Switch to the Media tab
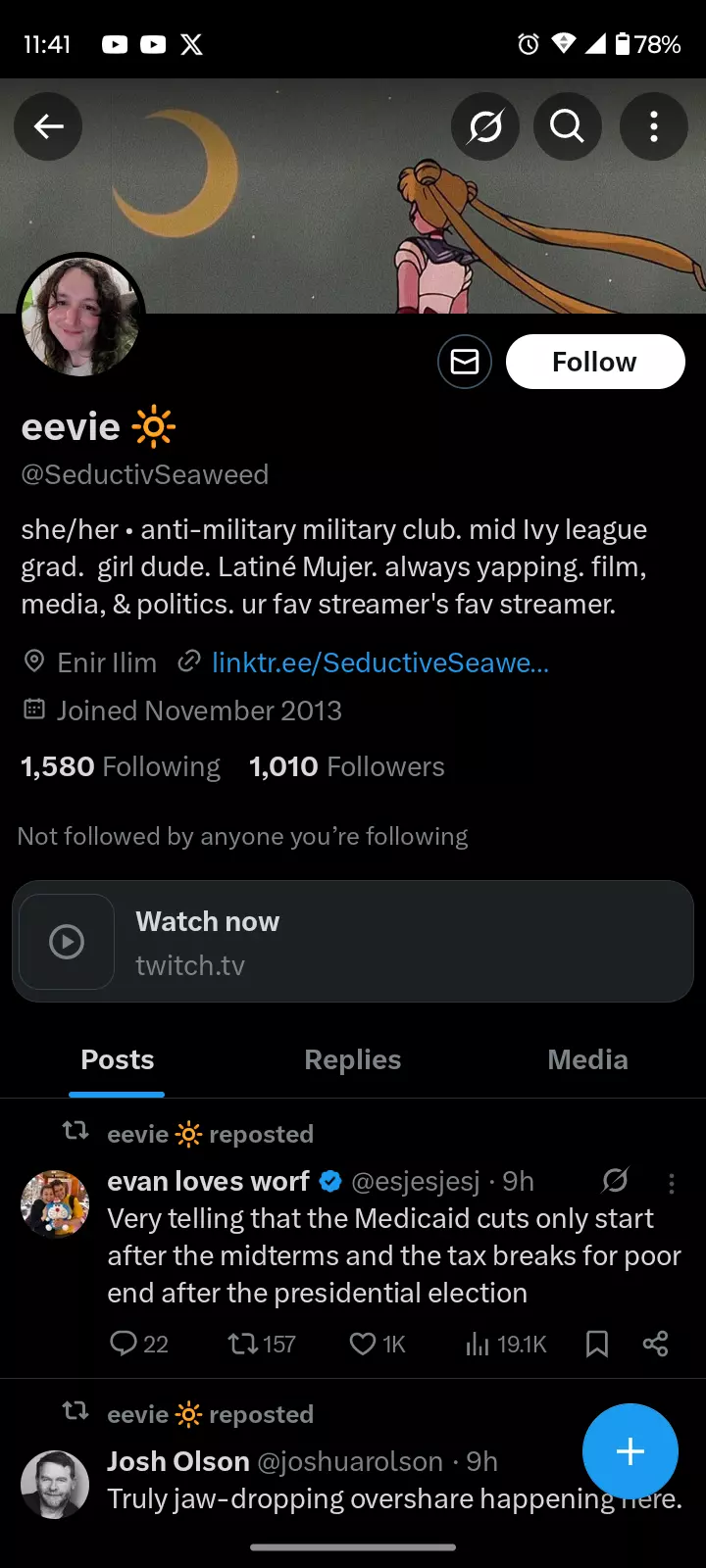706x1568 pixels. [x=587, y=1059]
